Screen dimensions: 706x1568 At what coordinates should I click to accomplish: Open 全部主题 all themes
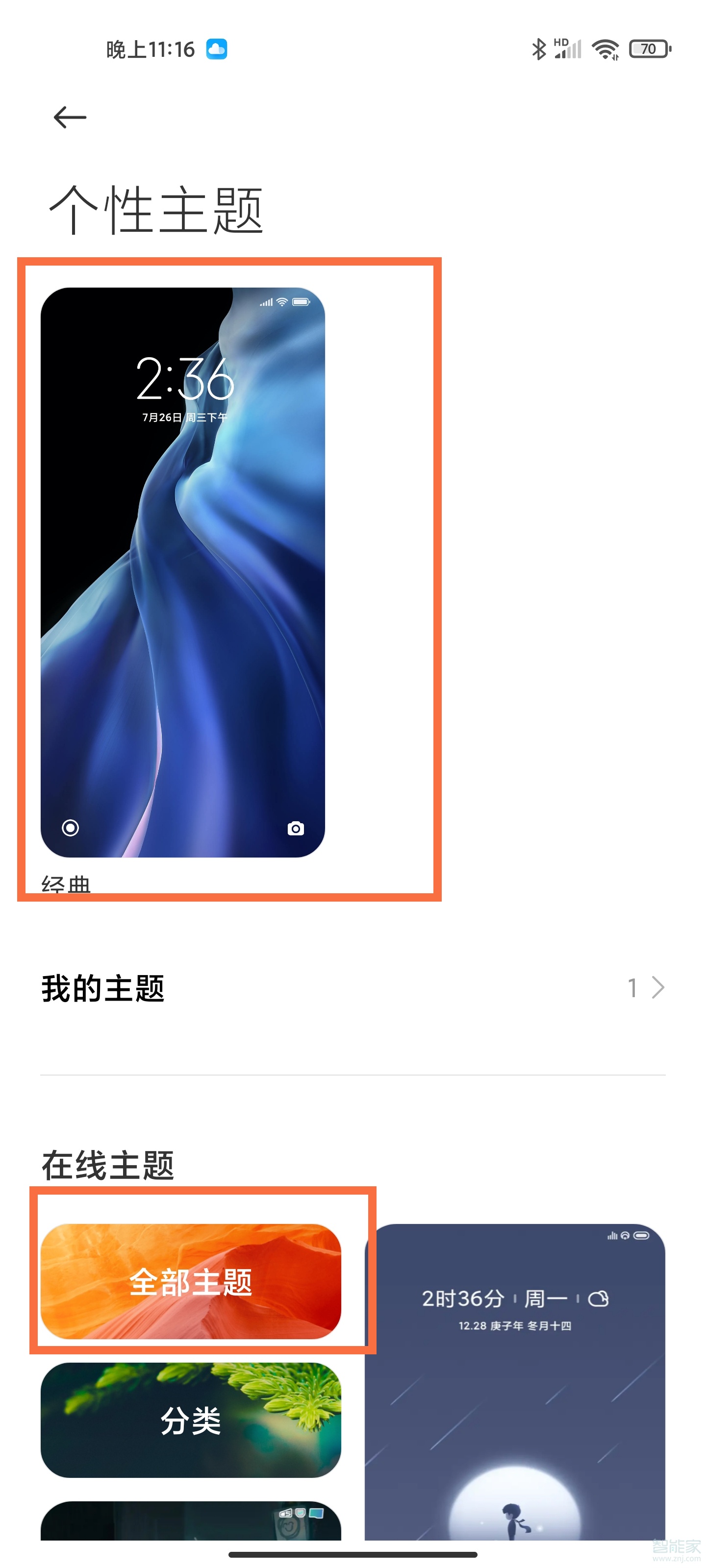[x=191, y=1281]
